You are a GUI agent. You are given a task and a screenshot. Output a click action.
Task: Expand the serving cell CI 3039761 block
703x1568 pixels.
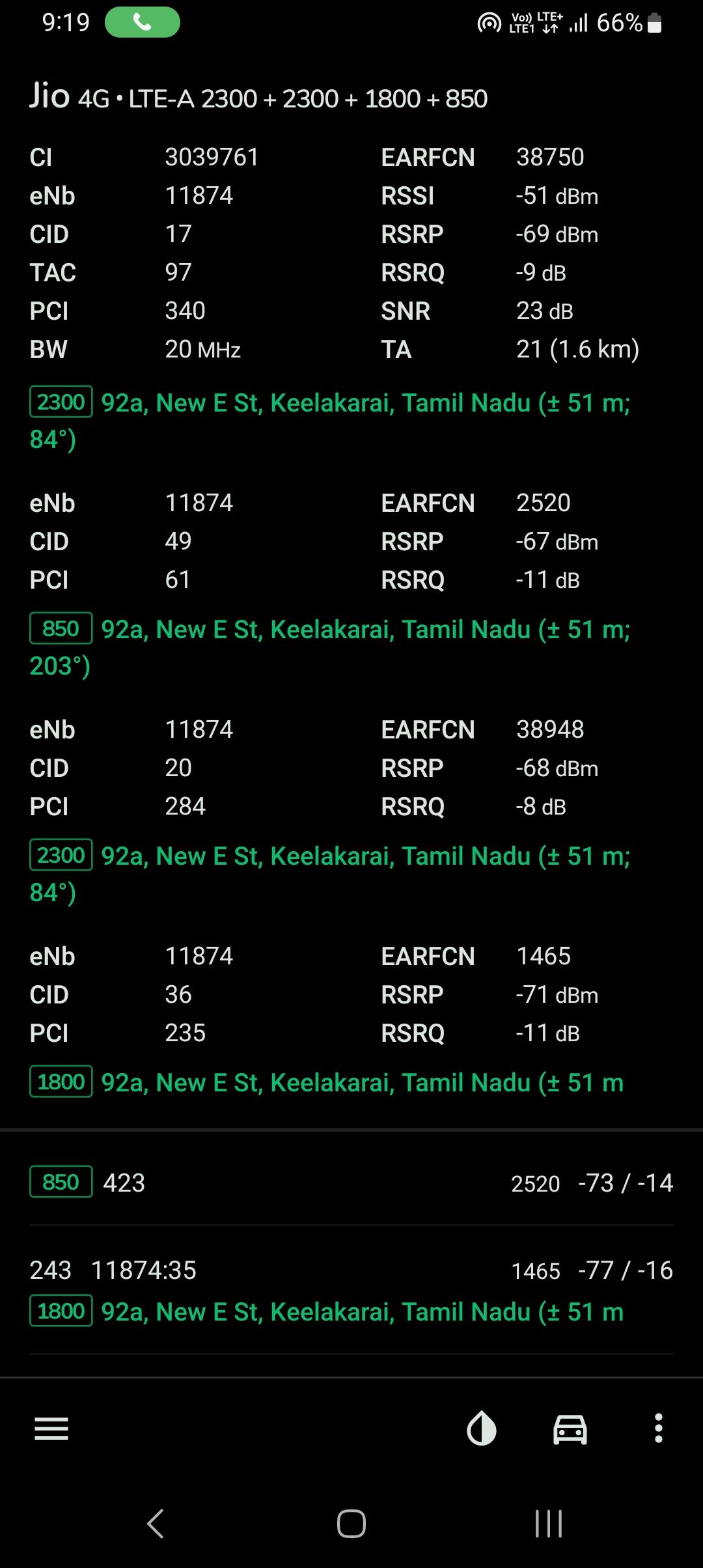(212, 156)
